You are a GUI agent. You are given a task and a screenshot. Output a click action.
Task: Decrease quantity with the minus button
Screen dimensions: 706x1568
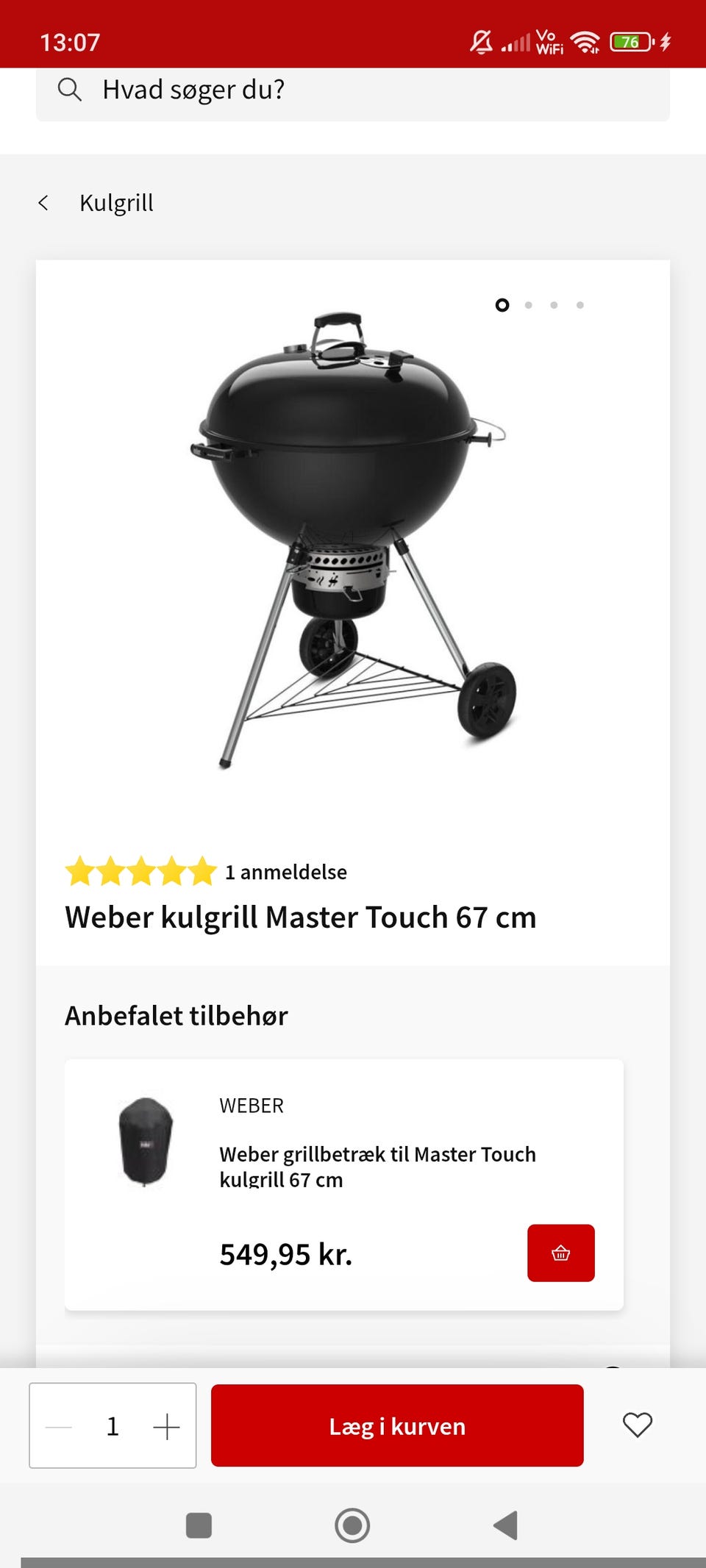[59, 1427]
